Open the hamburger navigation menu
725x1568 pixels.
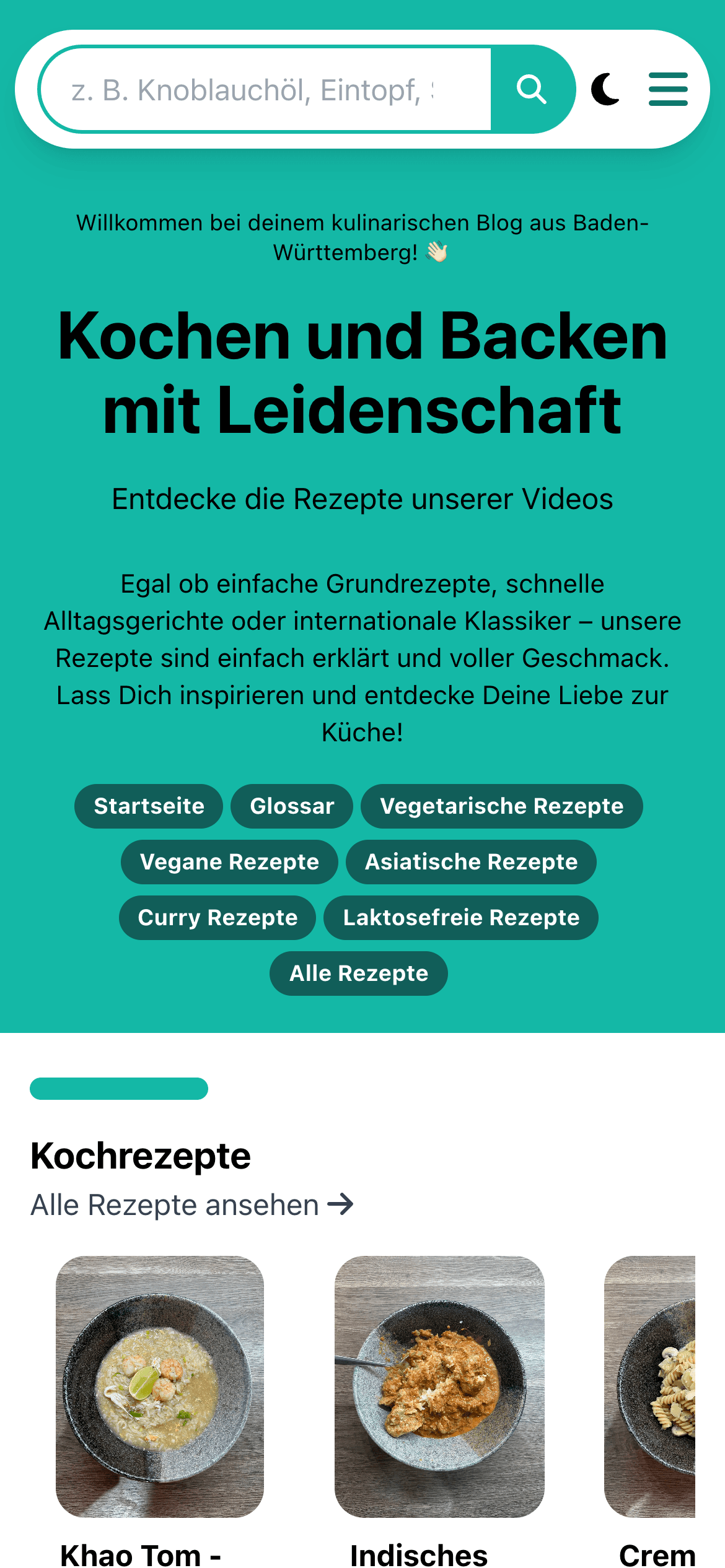coord(668,89)
